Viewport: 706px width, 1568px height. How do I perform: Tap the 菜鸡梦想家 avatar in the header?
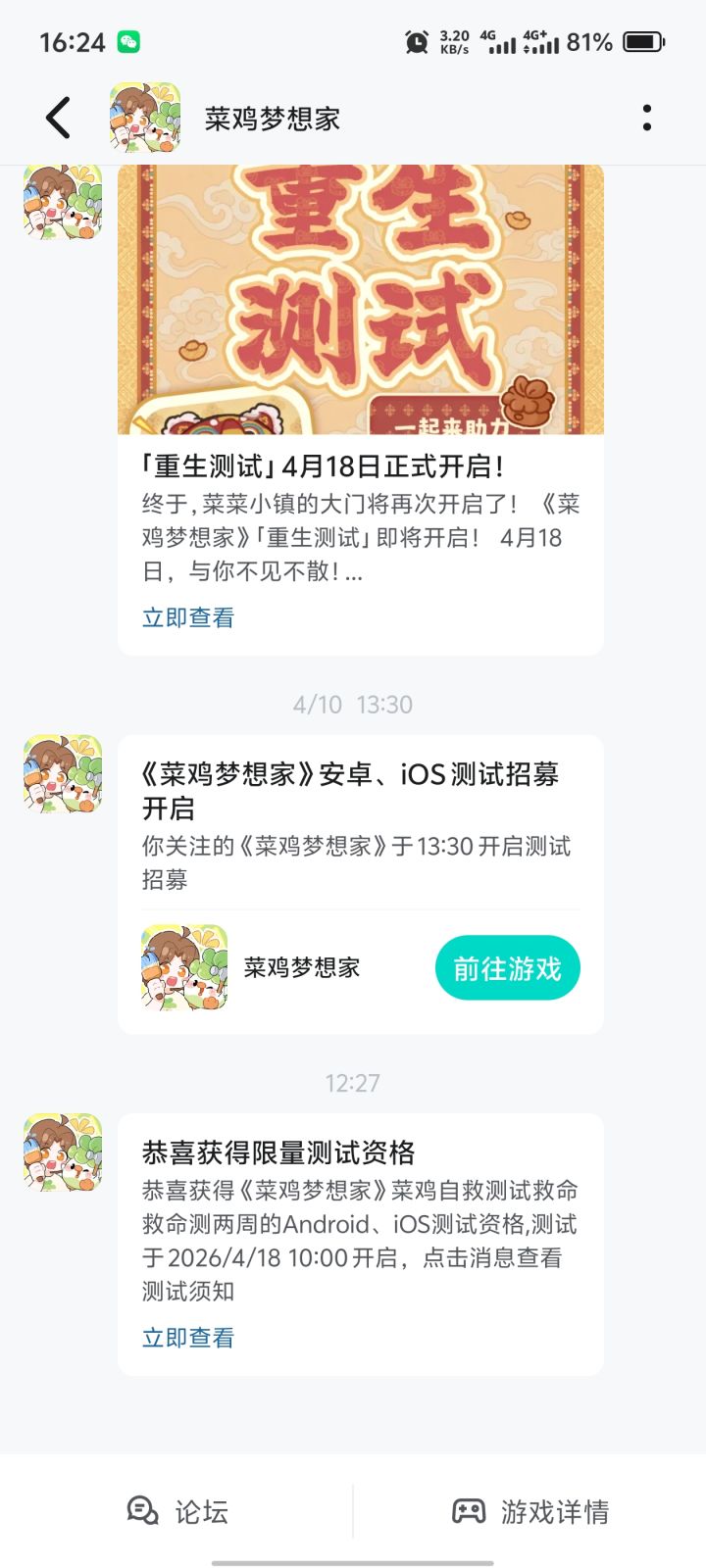pos(145,116)
